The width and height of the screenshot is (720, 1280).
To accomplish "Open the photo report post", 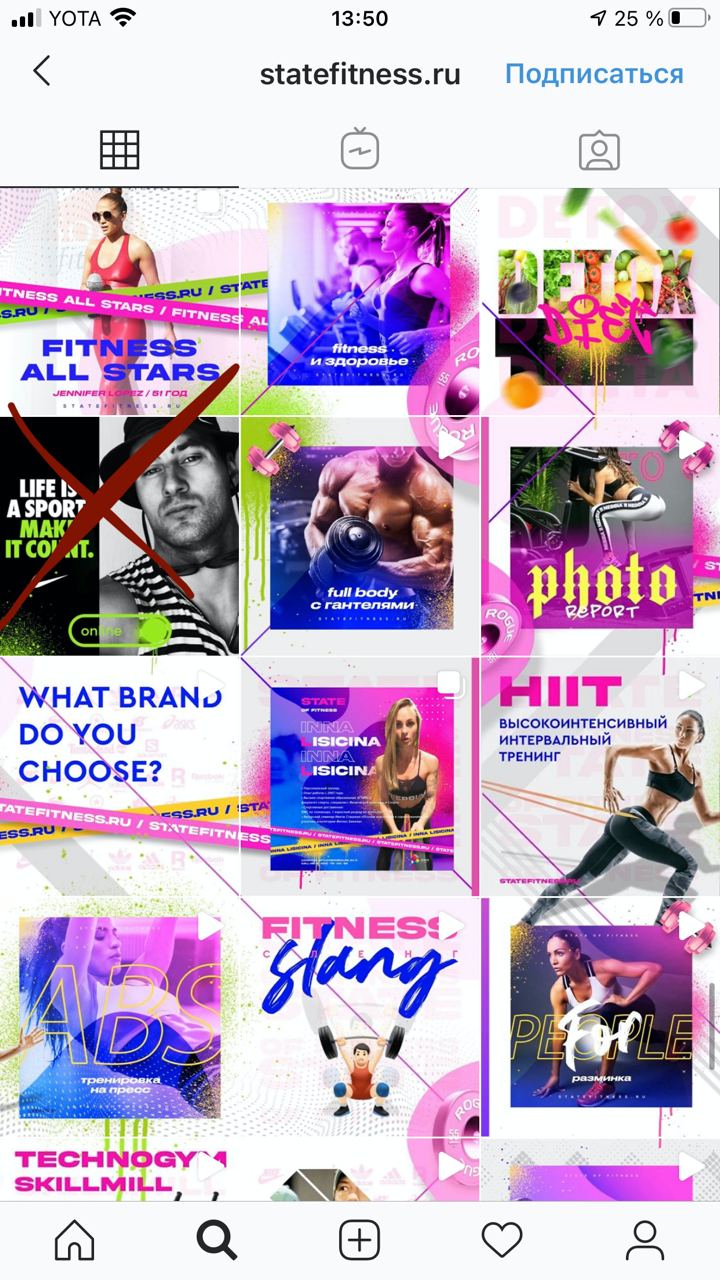I will (600, 537).
